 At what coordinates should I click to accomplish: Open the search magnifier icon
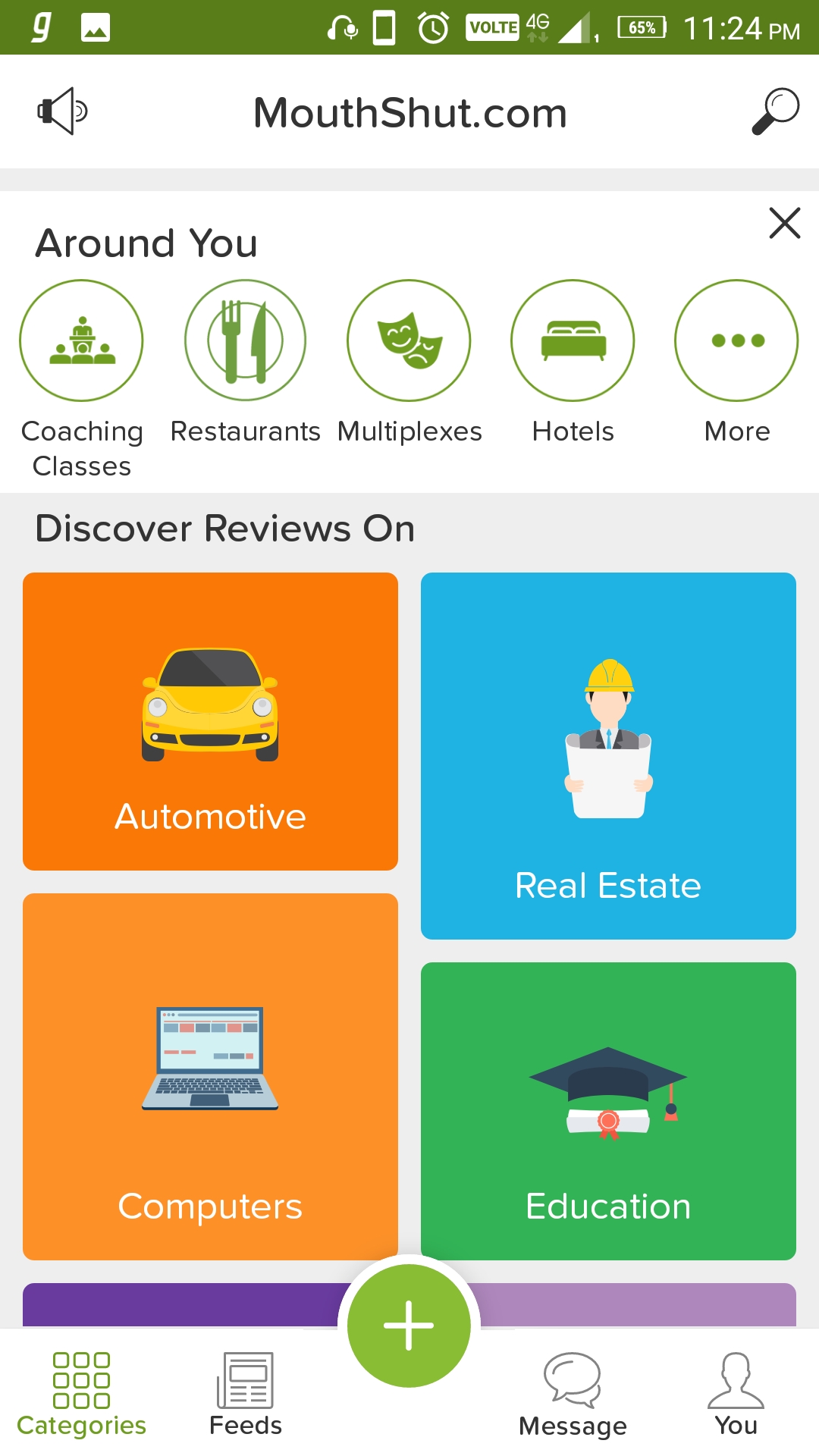pyautogui.click(x=775, y=111)
